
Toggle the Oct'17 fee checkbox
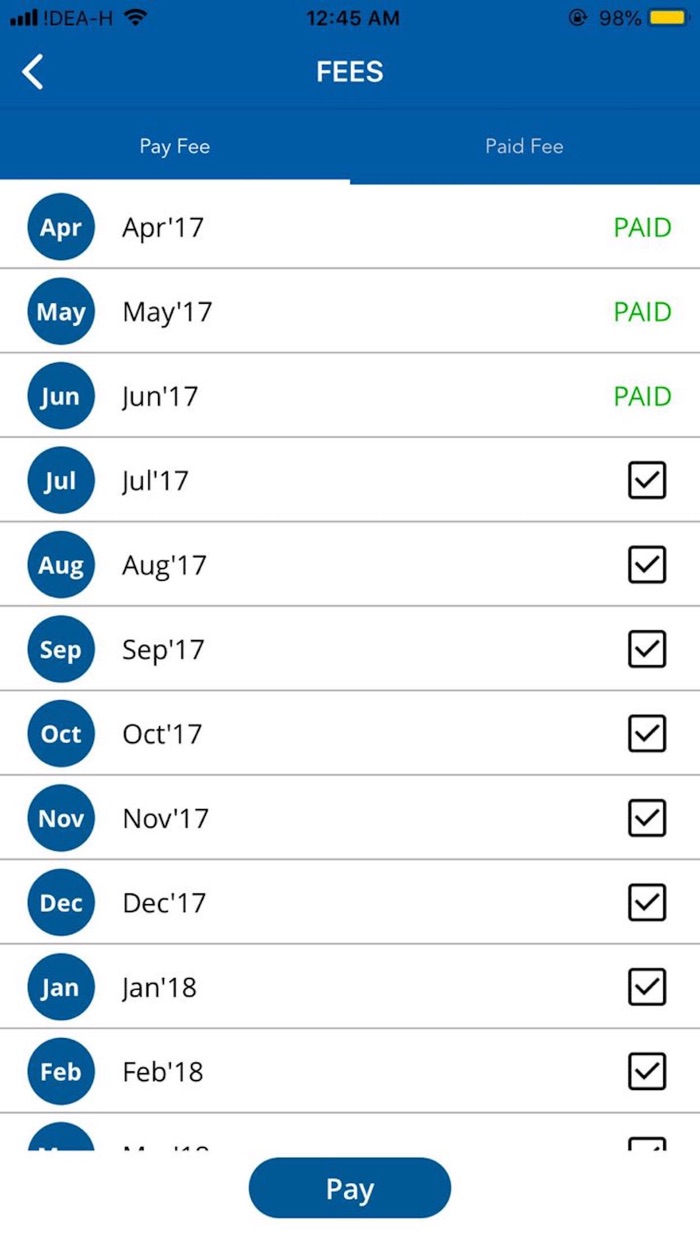pyautogui.click(x=646, y=734)
